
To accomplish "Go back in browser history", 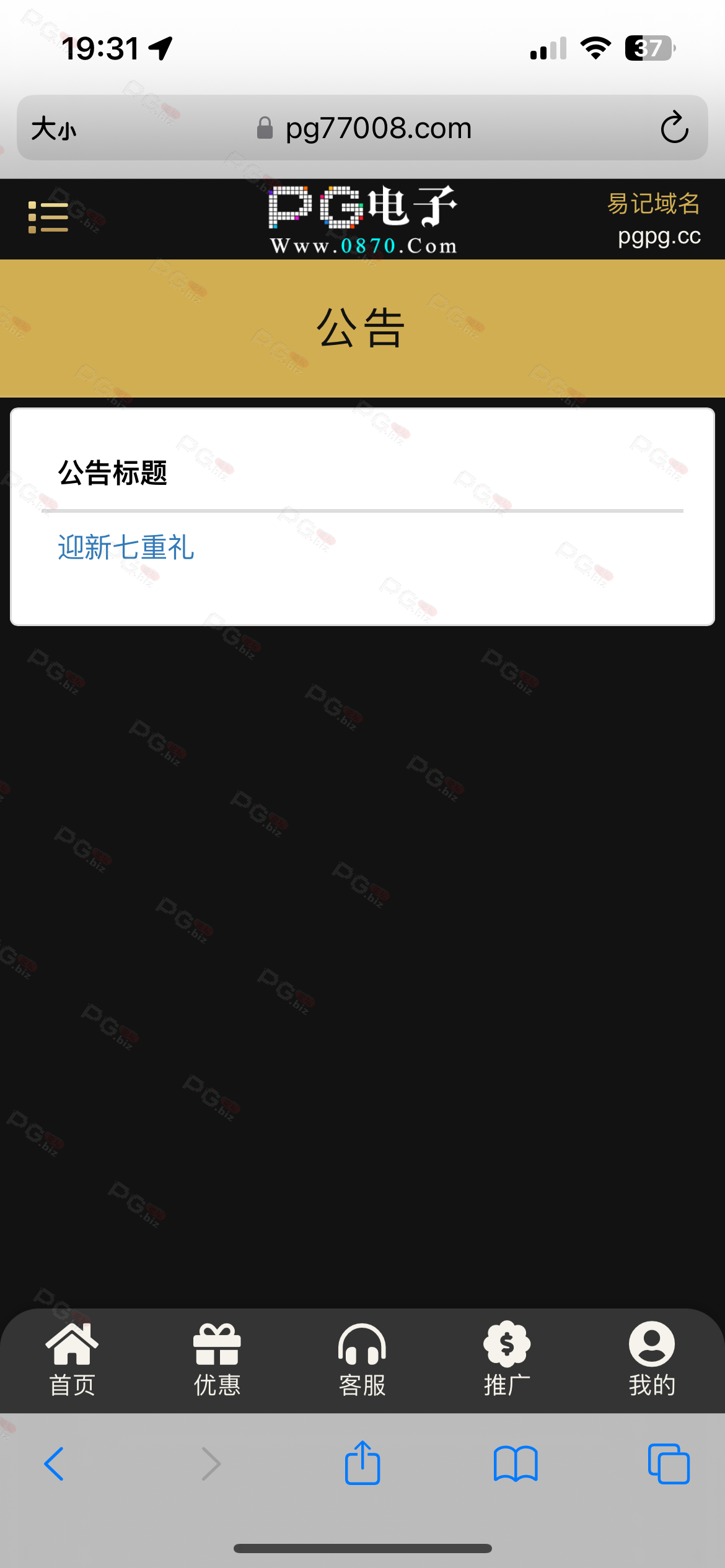I will coord(54,1464).
